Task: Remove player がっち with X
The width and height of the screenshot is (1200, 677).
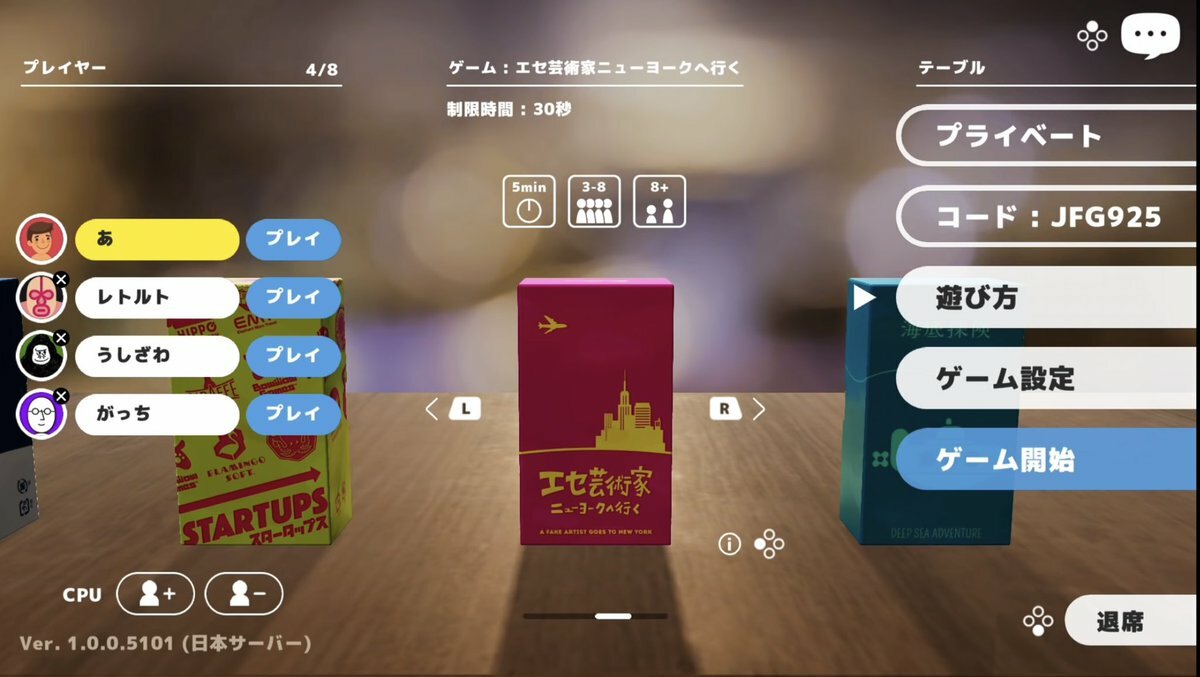Action: click(61, 396)
